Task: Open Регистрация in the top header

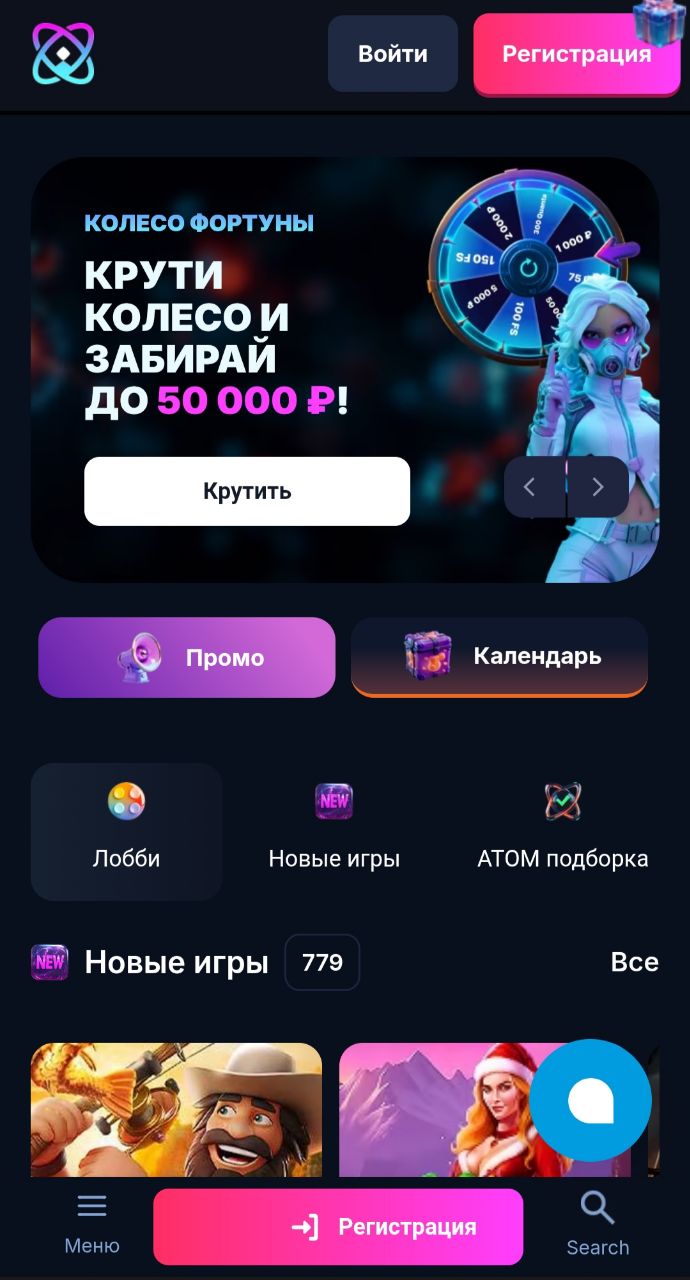Action: pyautogui.click(x=576, y=54)
